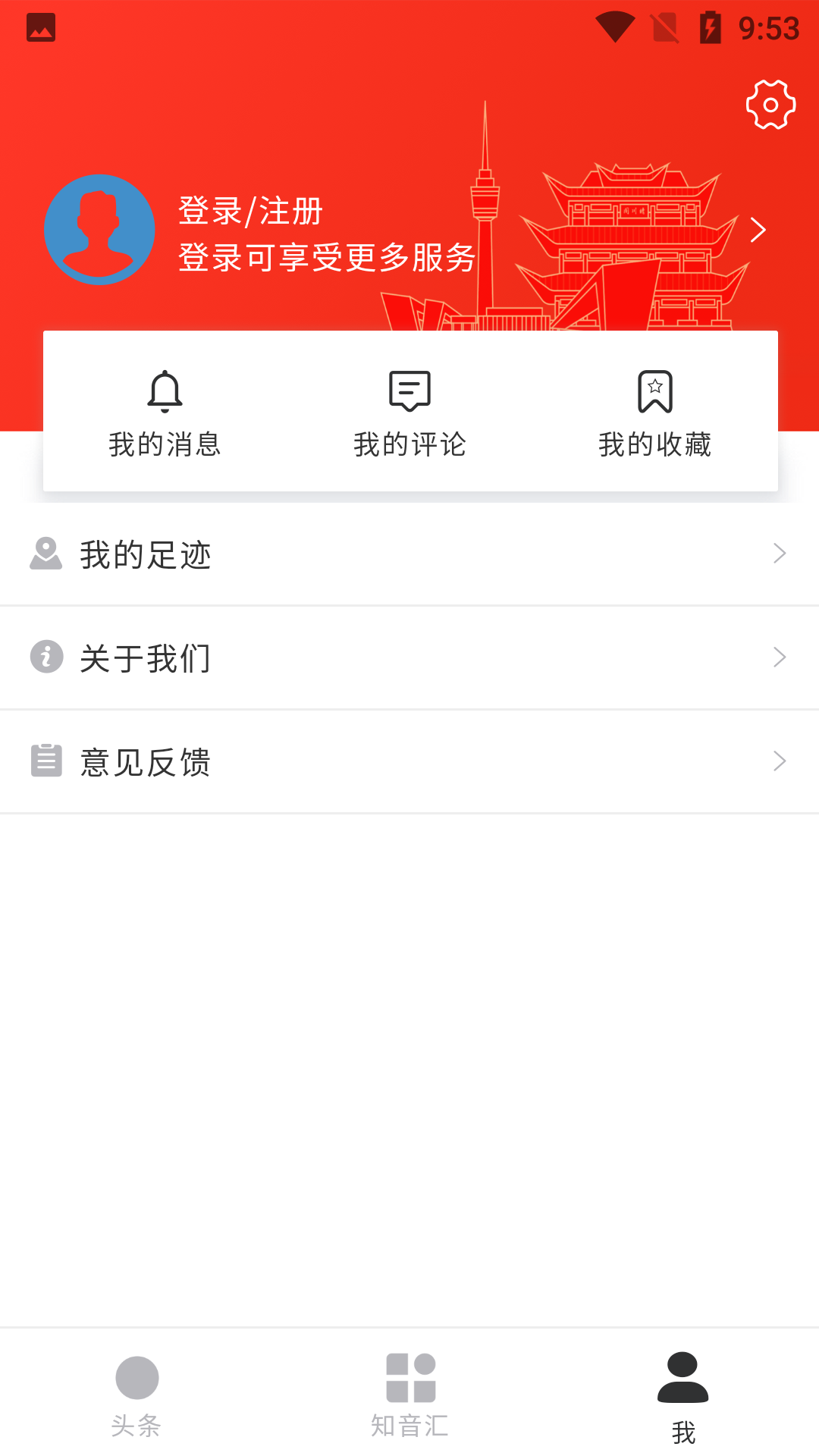The height and width of the screenshot is (1456, 819).
Task: Expand 我的足迹 with its chevron
Action: (x=780, y=554)
